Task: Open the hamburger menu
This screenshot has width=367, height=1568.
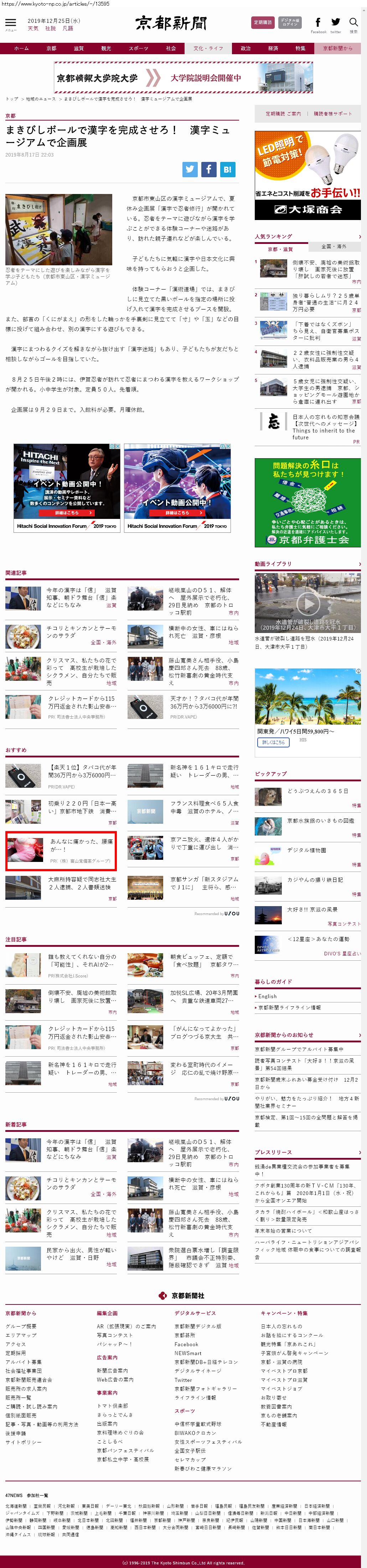Action: pyautogui.click(x=10, y=24)
